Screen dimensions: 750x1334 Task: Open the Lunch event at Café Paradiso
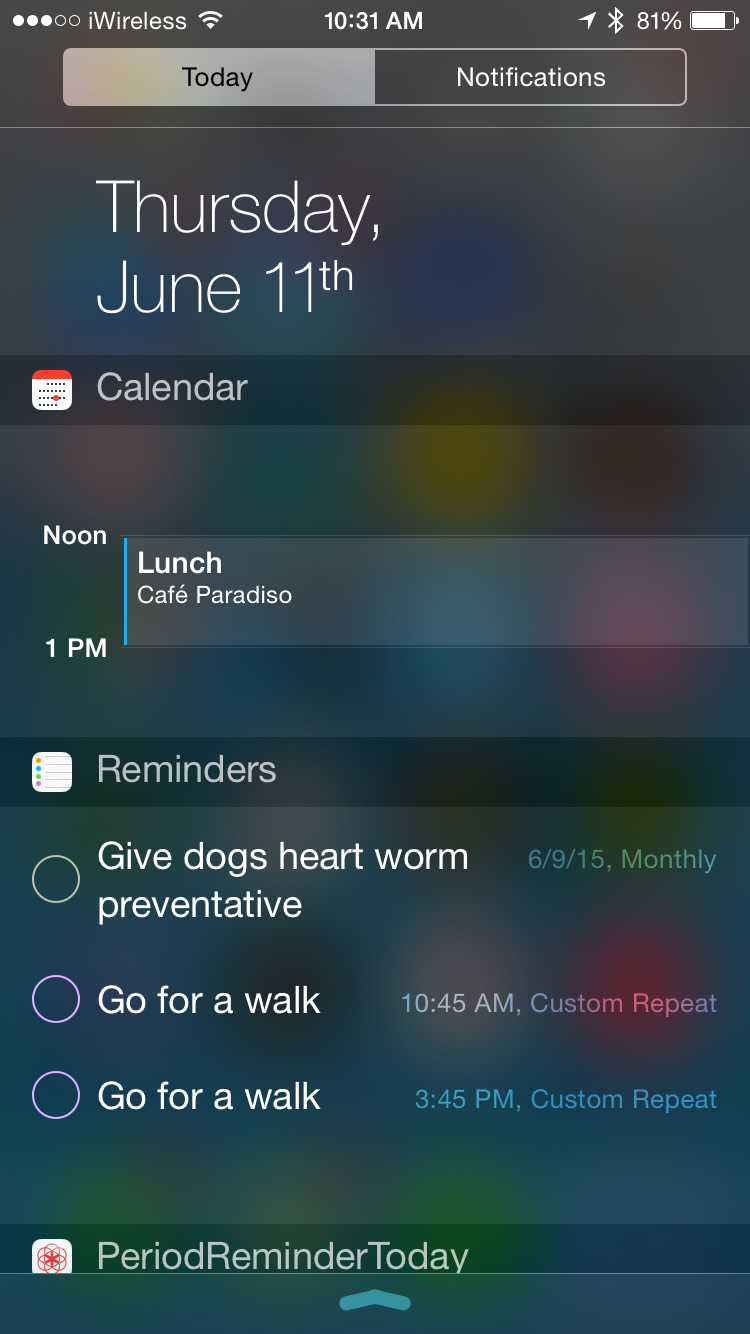(x=436, y=591)
